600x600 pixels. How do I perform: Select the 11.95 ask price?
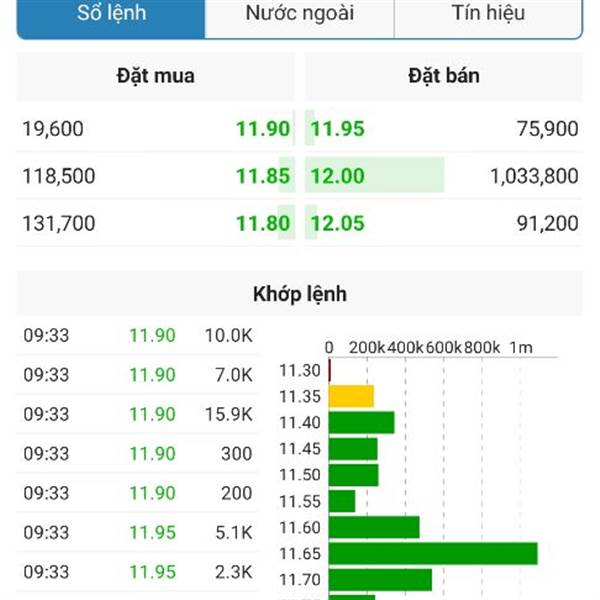[x=338, y=129]
